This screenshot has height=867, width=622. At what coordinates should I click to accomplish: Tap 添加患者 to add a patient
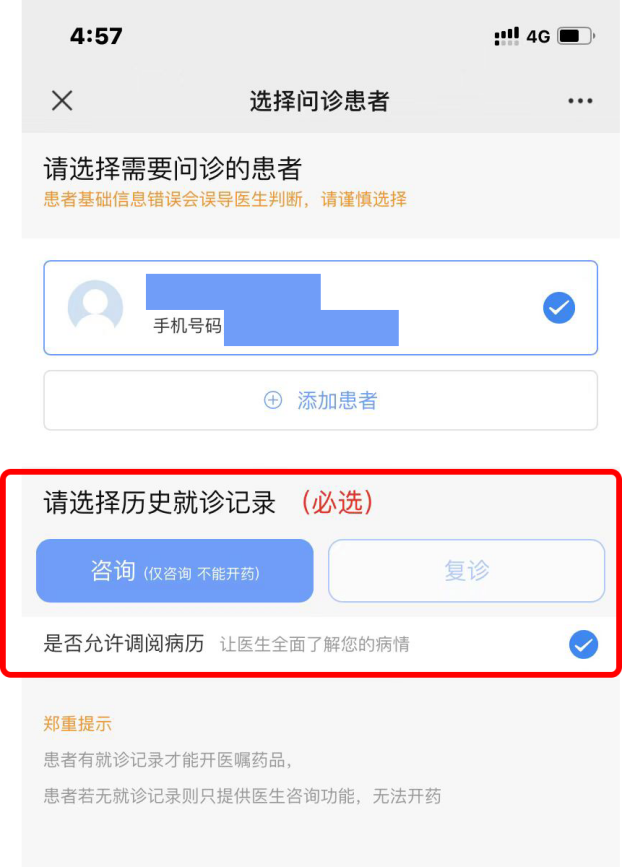pos(320,401)
